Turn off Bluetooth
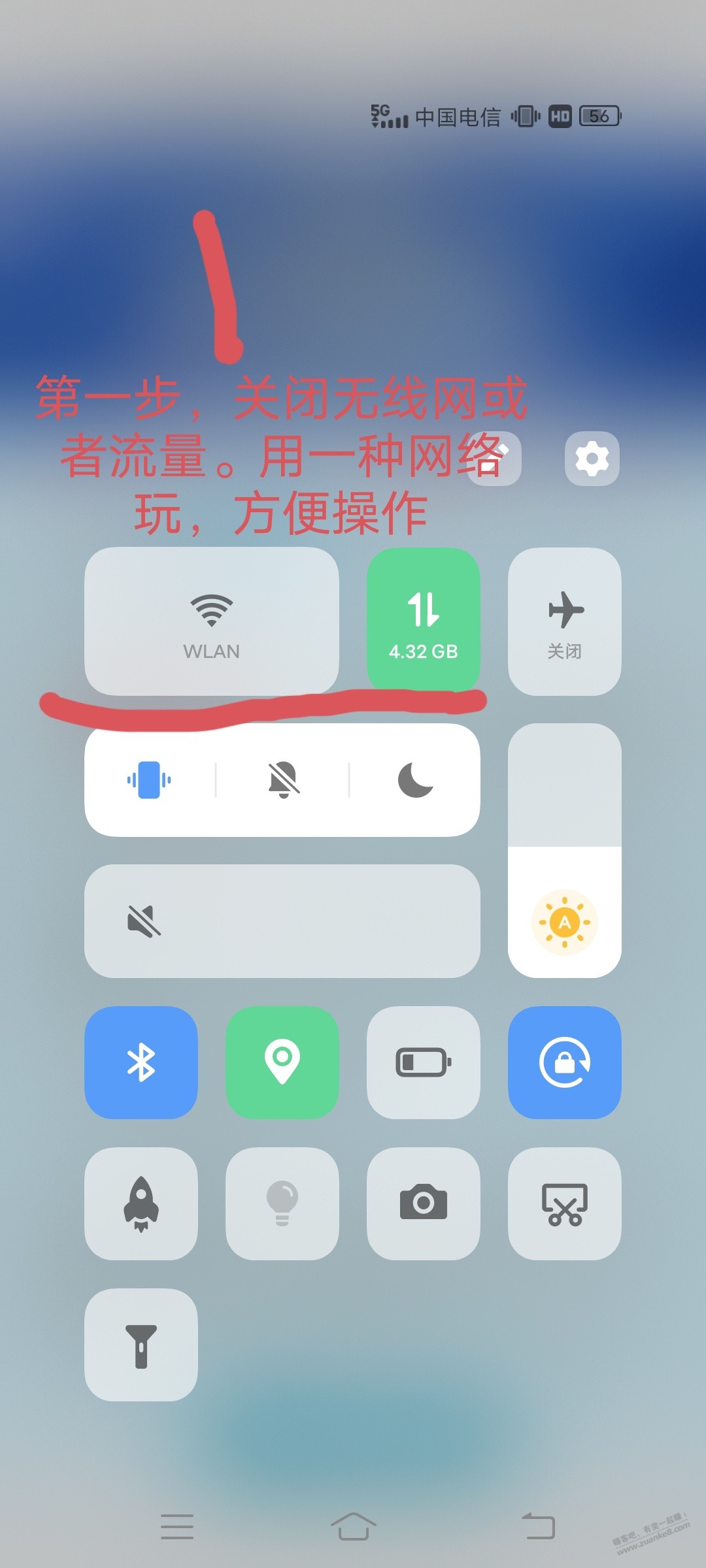706x1568 pixels. coord(141,1062)
